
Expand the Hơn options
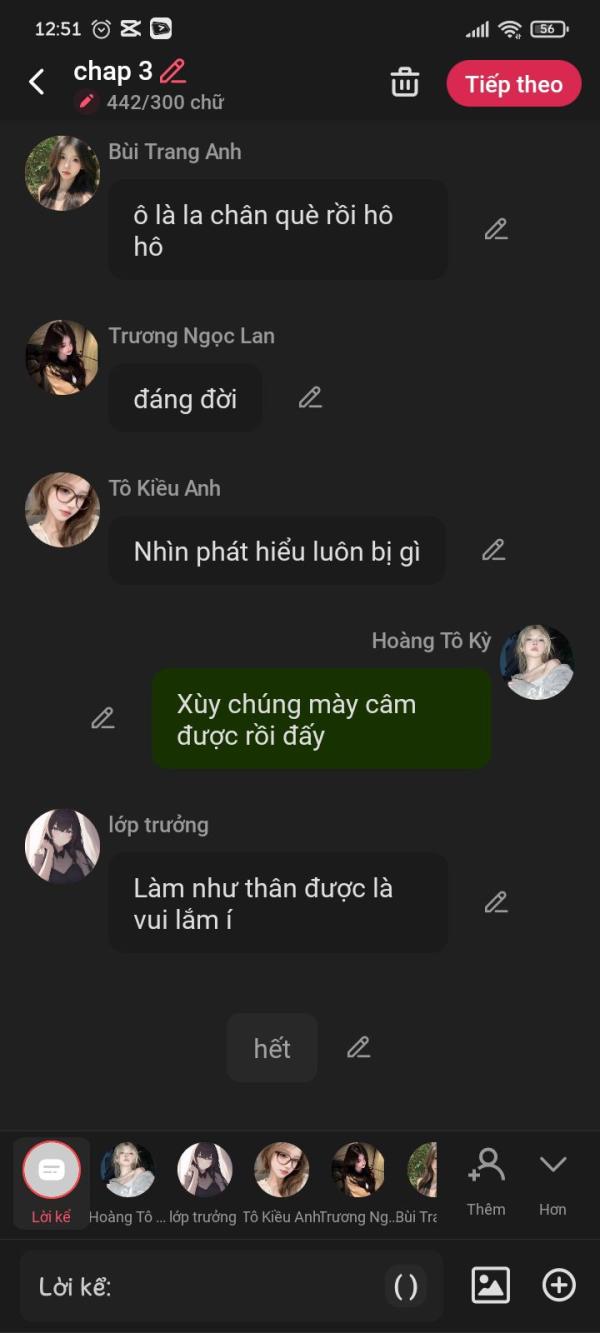(553, 1180)
